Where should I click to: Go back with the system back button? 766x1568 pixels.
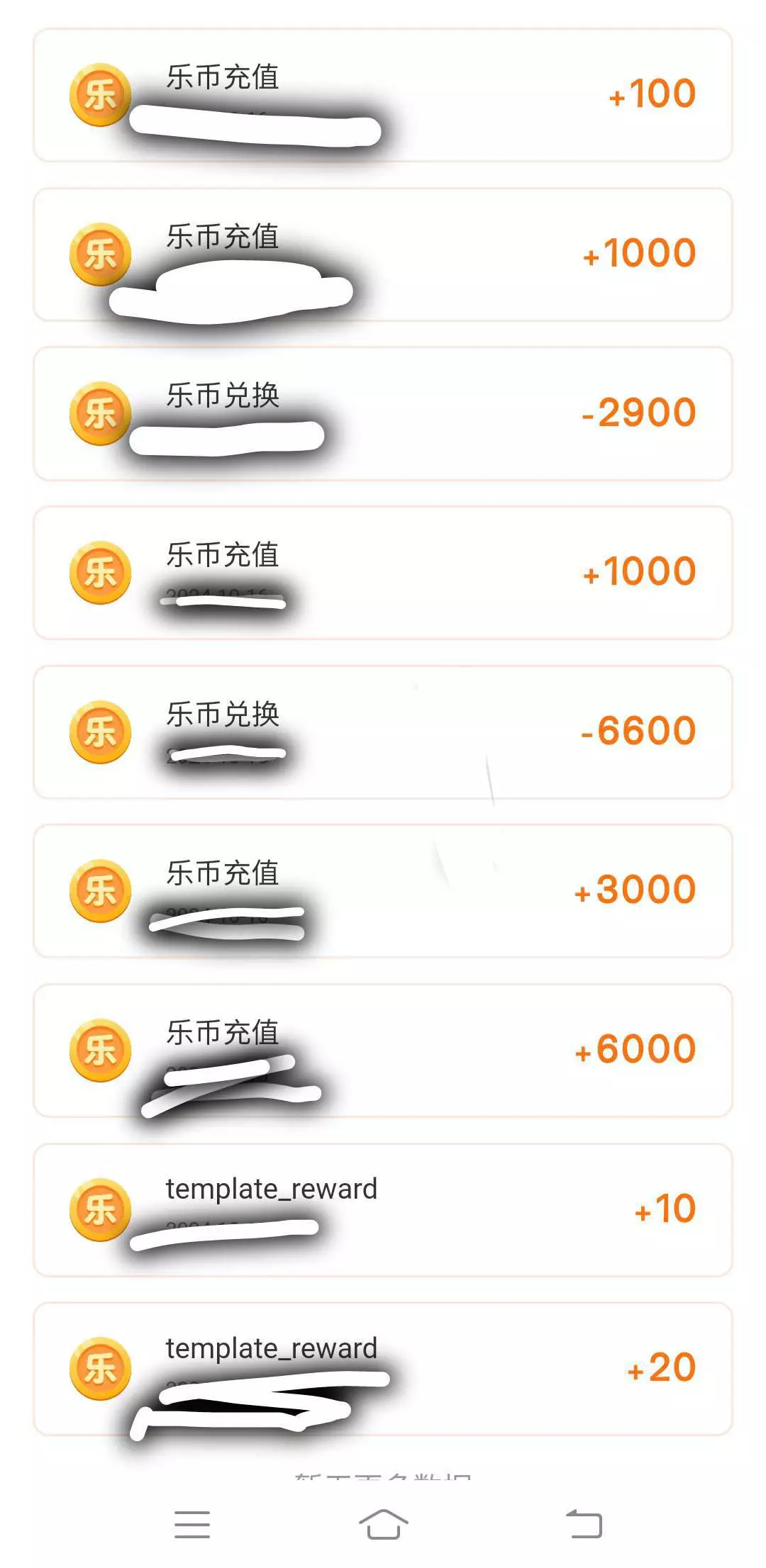584,1524
